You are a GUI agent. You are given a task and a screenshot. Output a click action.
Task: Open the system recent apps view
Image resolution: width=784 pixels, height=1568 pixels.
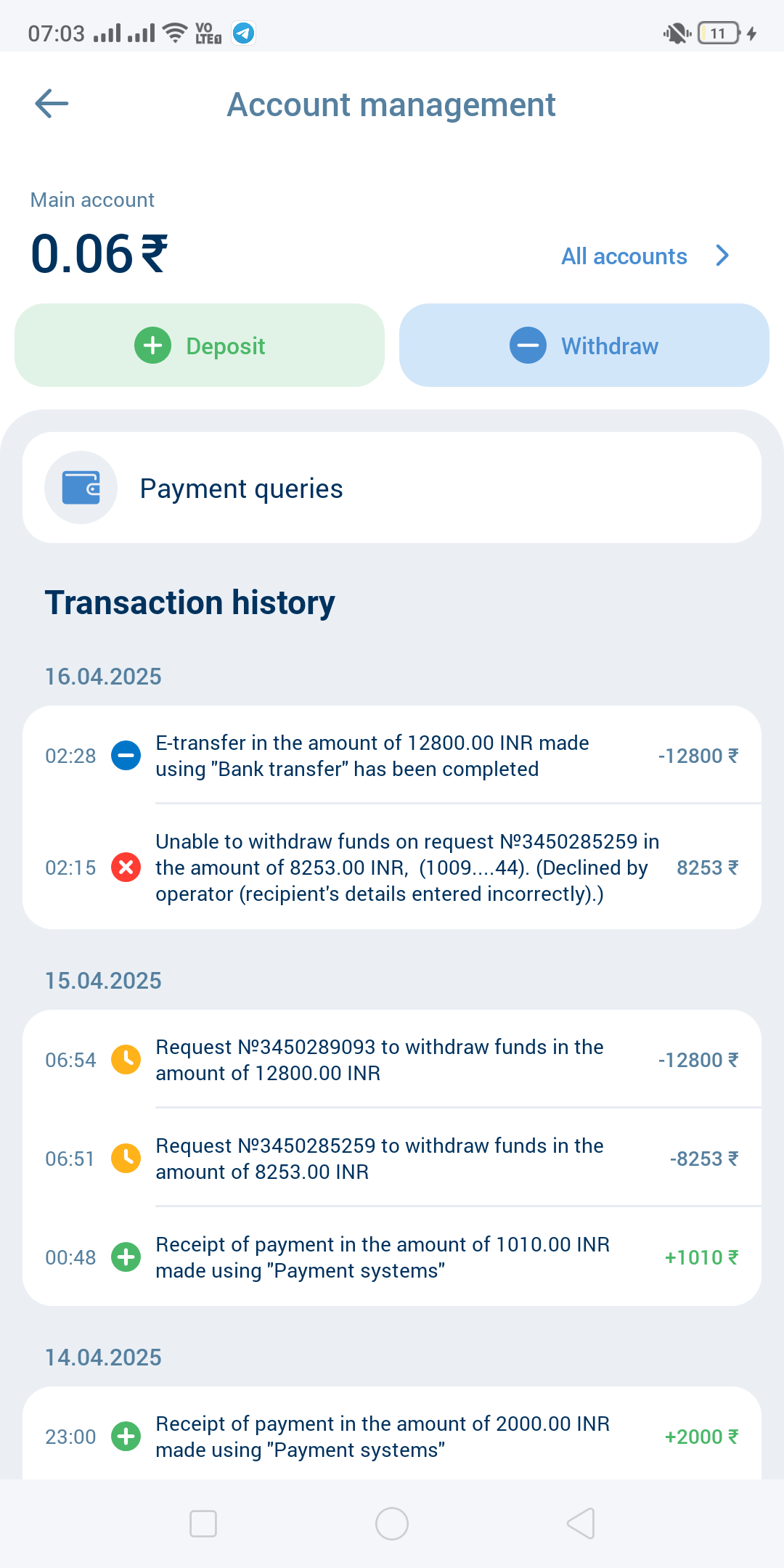(x=203, y=1523)
